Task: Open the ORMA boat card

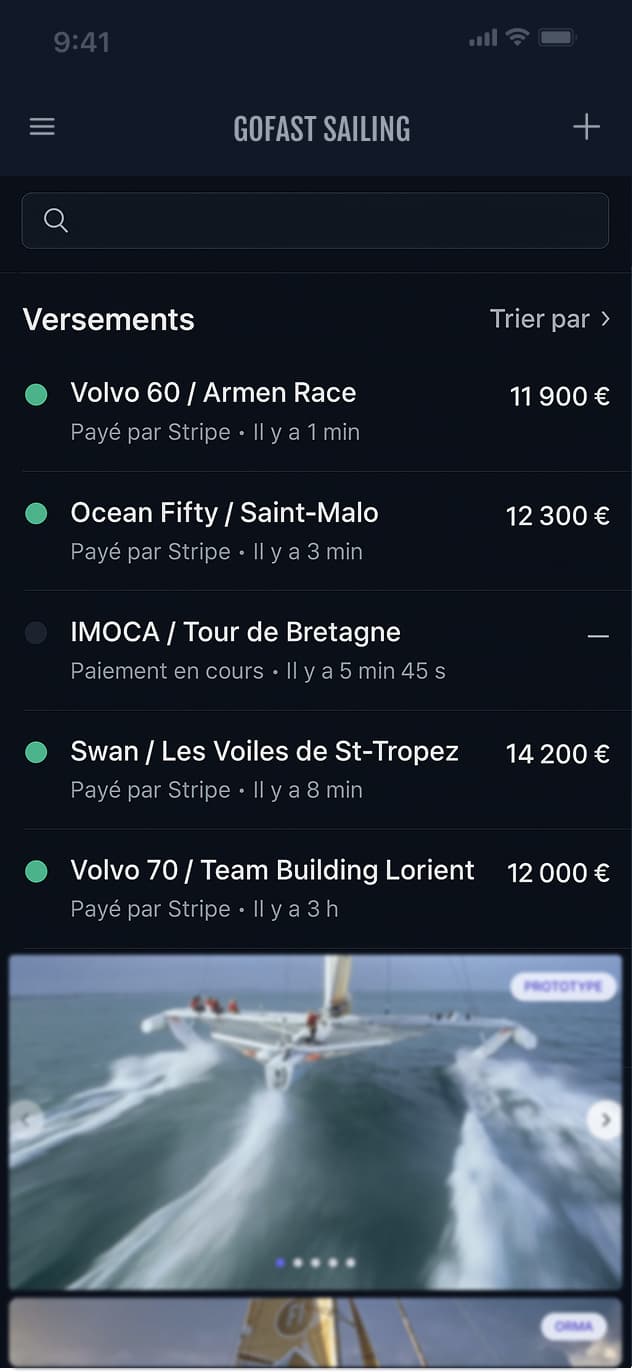Action: [x=315, y=1335]
